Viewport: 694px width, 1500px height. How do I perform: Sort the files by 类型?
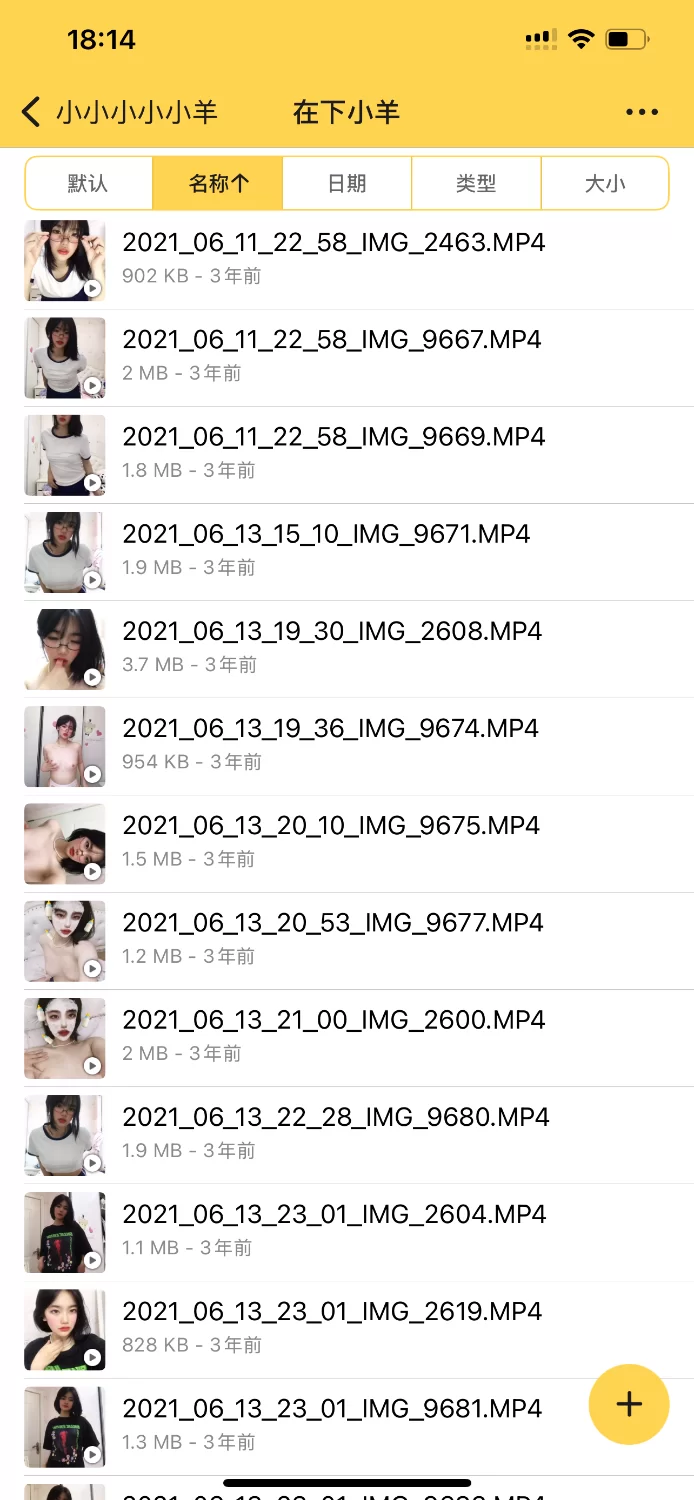pyautogui.click(x=476, y=184)
